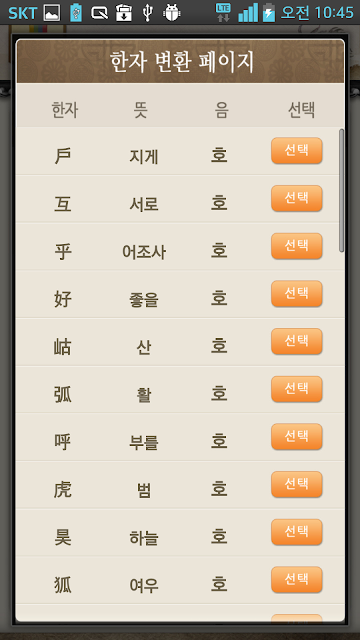Screen dimensions: 360x640
Task: Choose the 互 (서로) row's 선택 button
Action: tap(297, 198)
